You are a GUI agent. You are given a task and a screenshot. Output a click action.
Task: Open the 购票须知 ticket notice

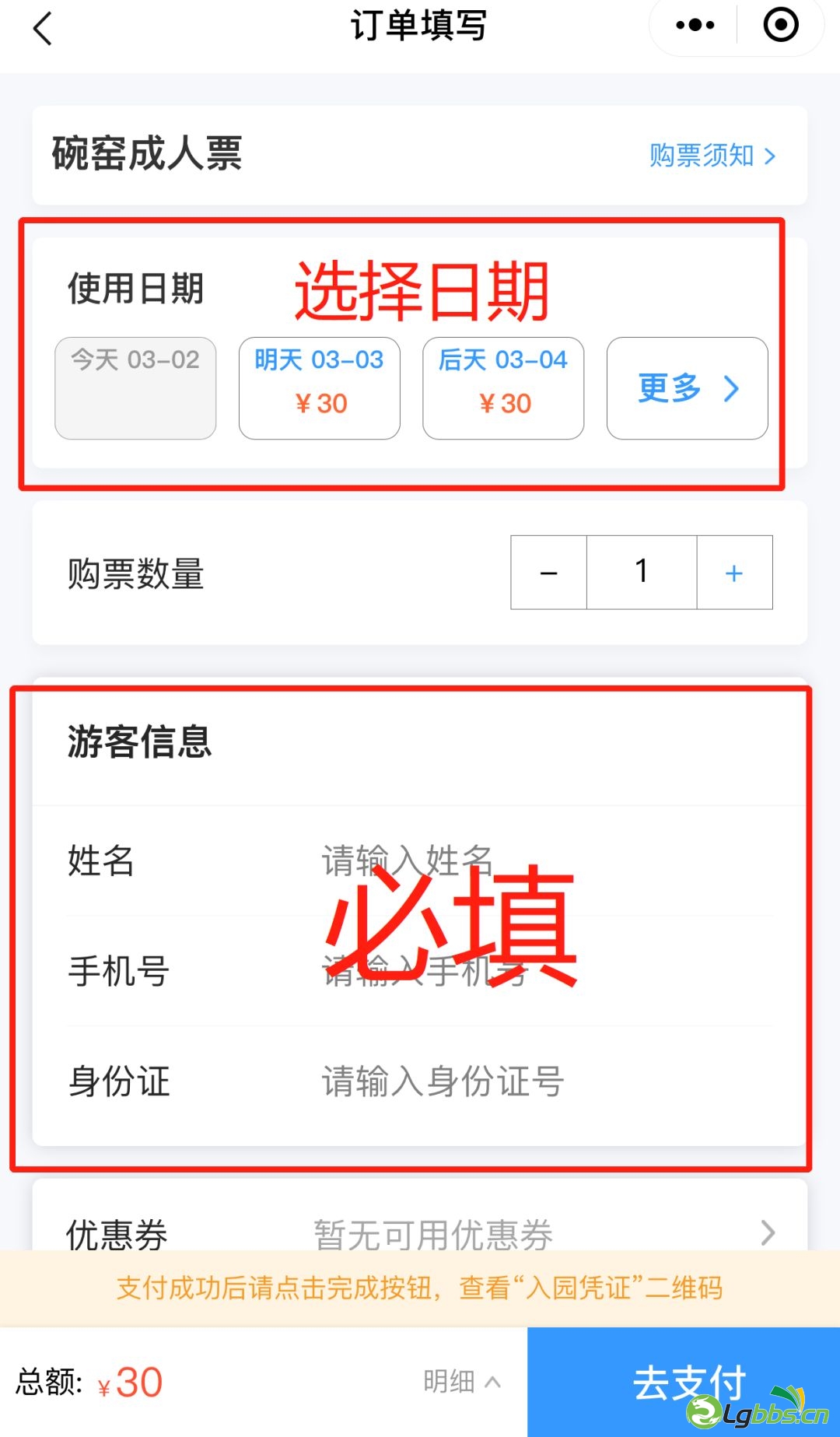coord(712,156)
